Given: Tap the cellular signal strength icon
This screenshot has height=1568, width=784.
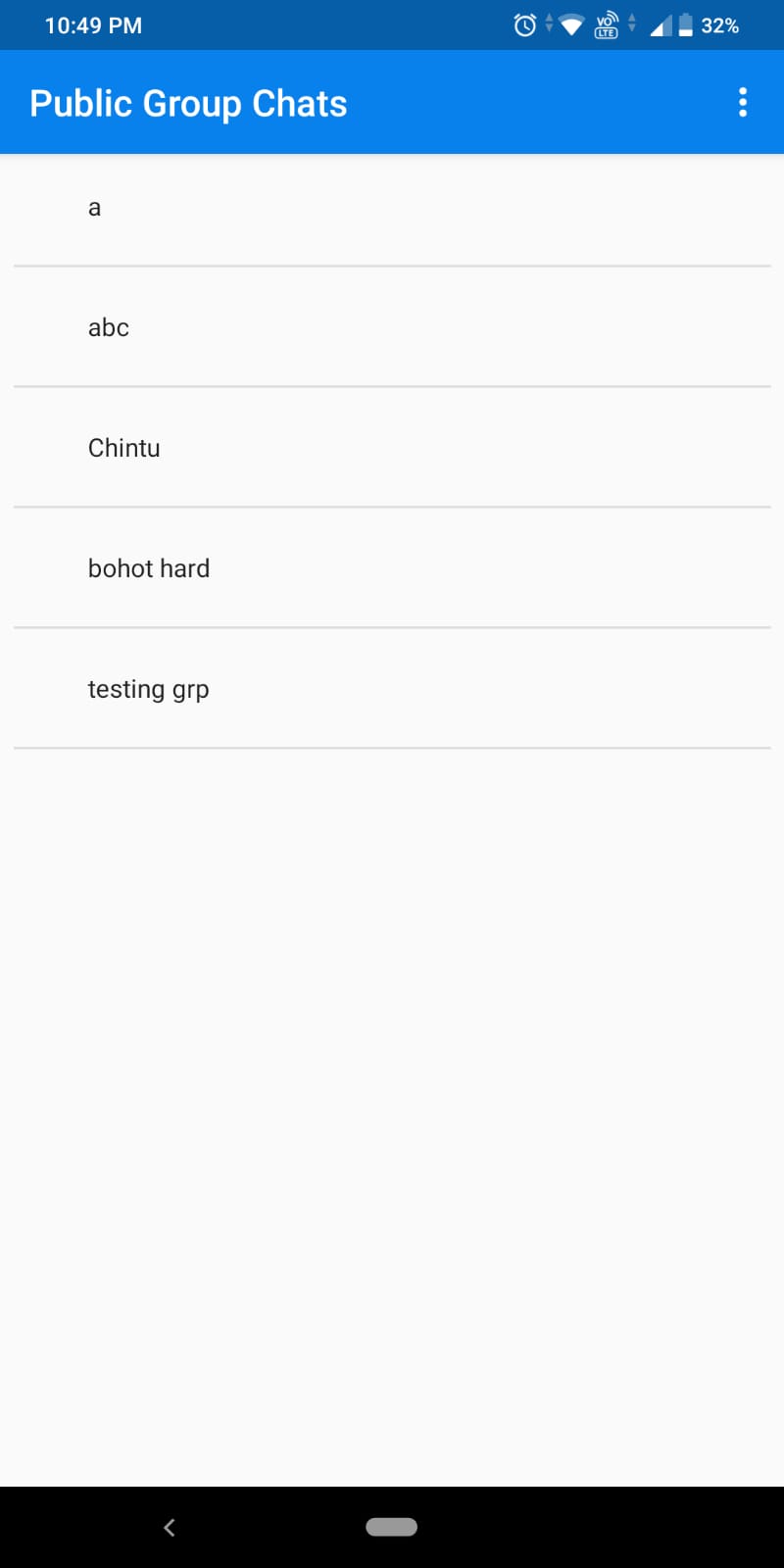Looking at the screenshot, I should (x=661, y=24).
